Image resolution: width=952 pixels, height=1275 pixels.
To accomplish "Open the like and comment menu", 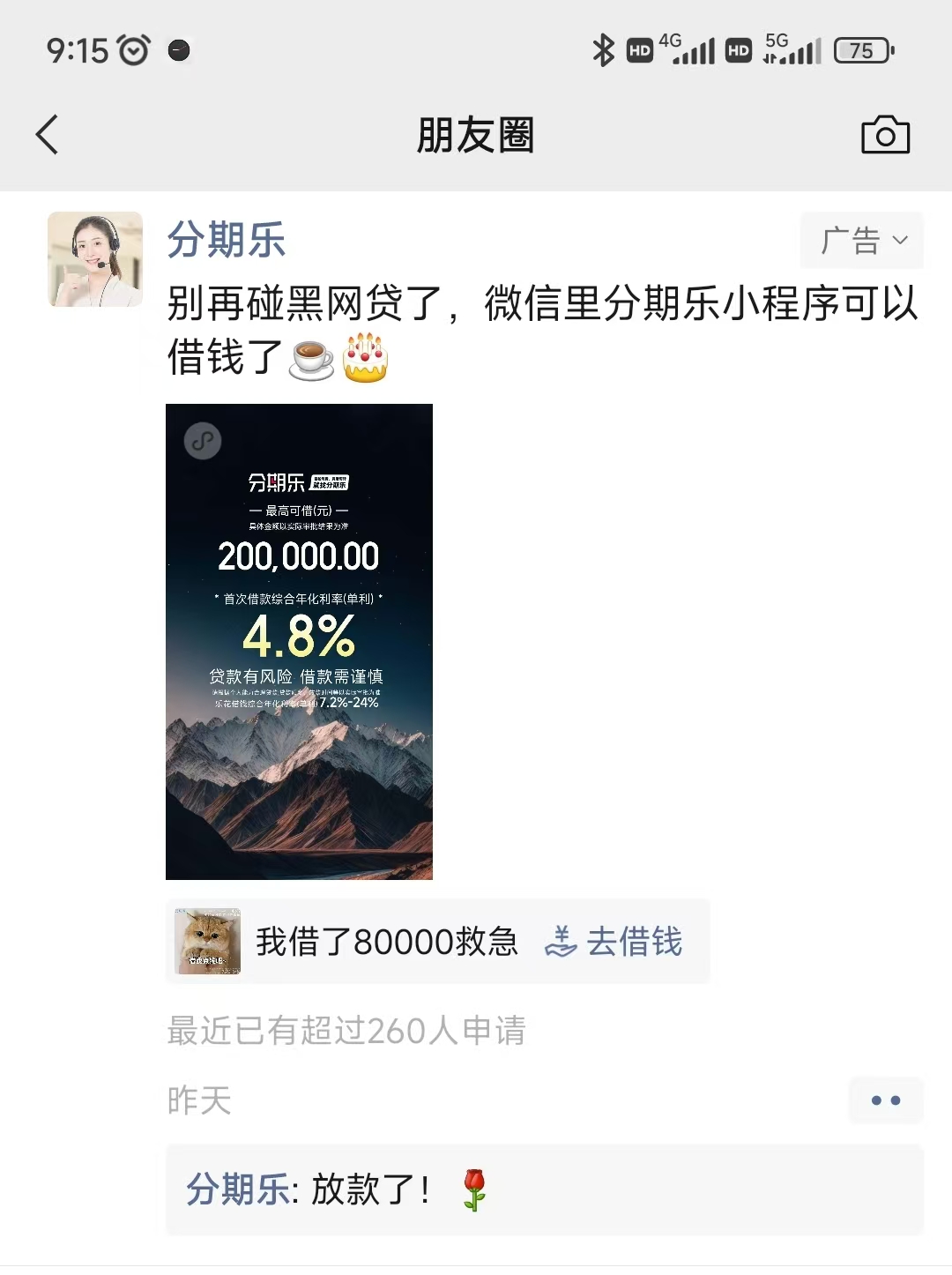I will 885,1100.
